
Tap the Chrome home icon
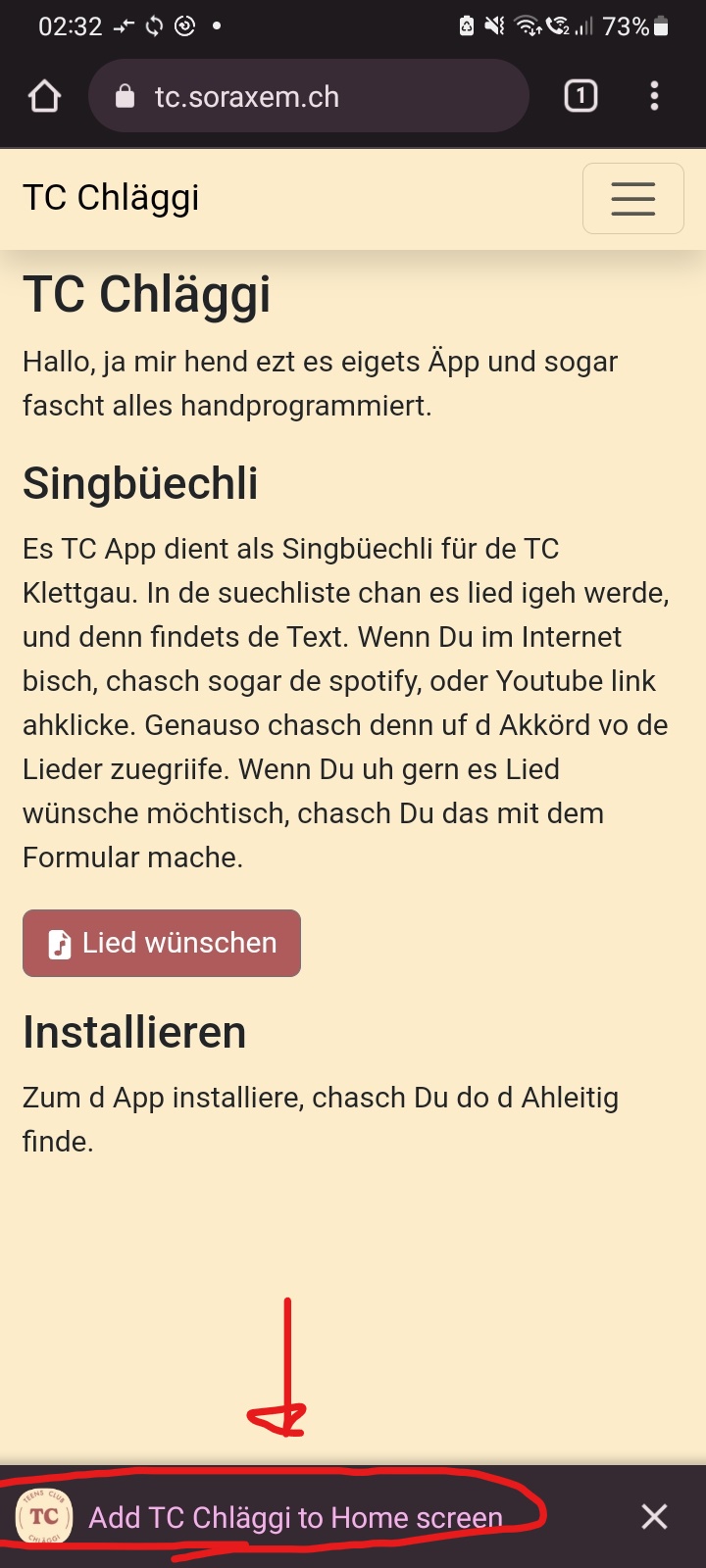coord(43,95)
